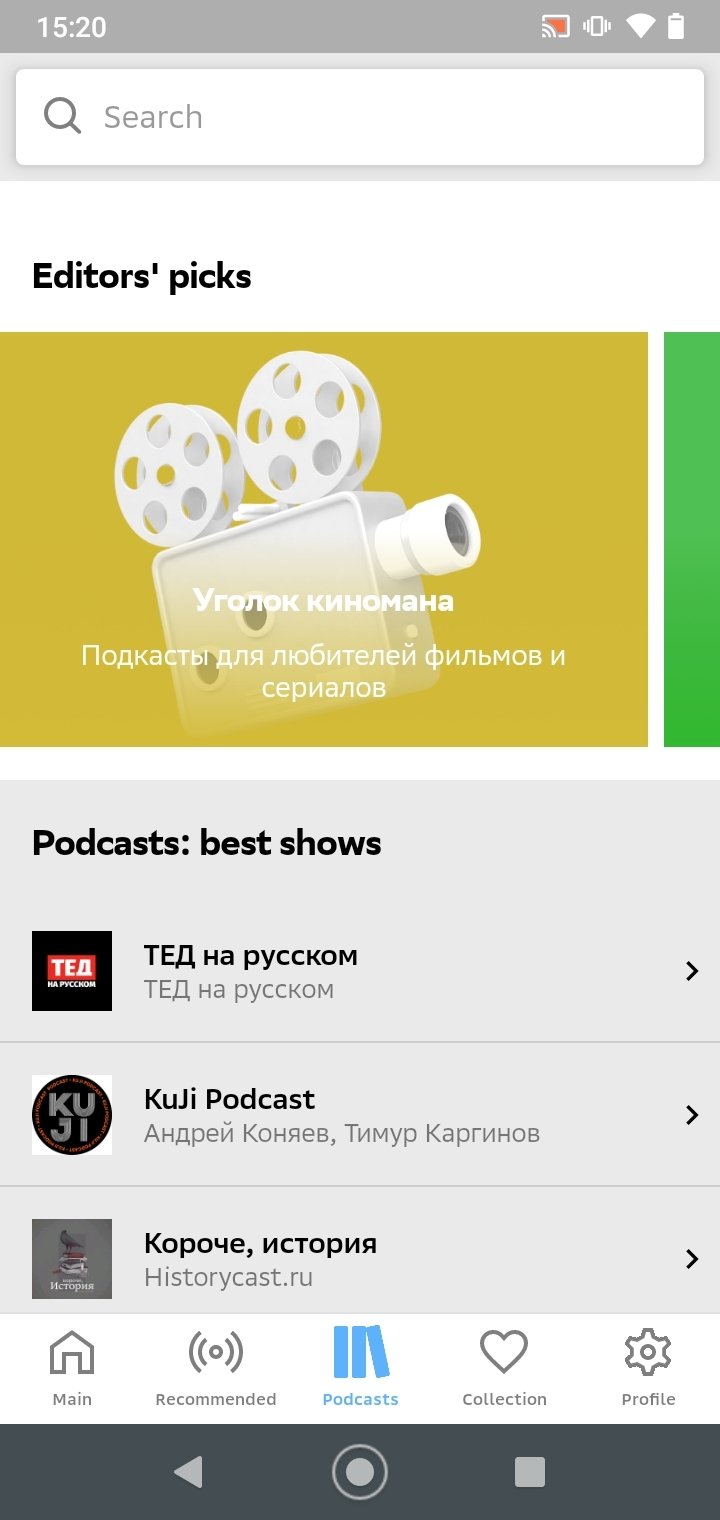This screenshot has width=720, height=1520.
Task: Open the Search field
Action: [x=360, y=117]
